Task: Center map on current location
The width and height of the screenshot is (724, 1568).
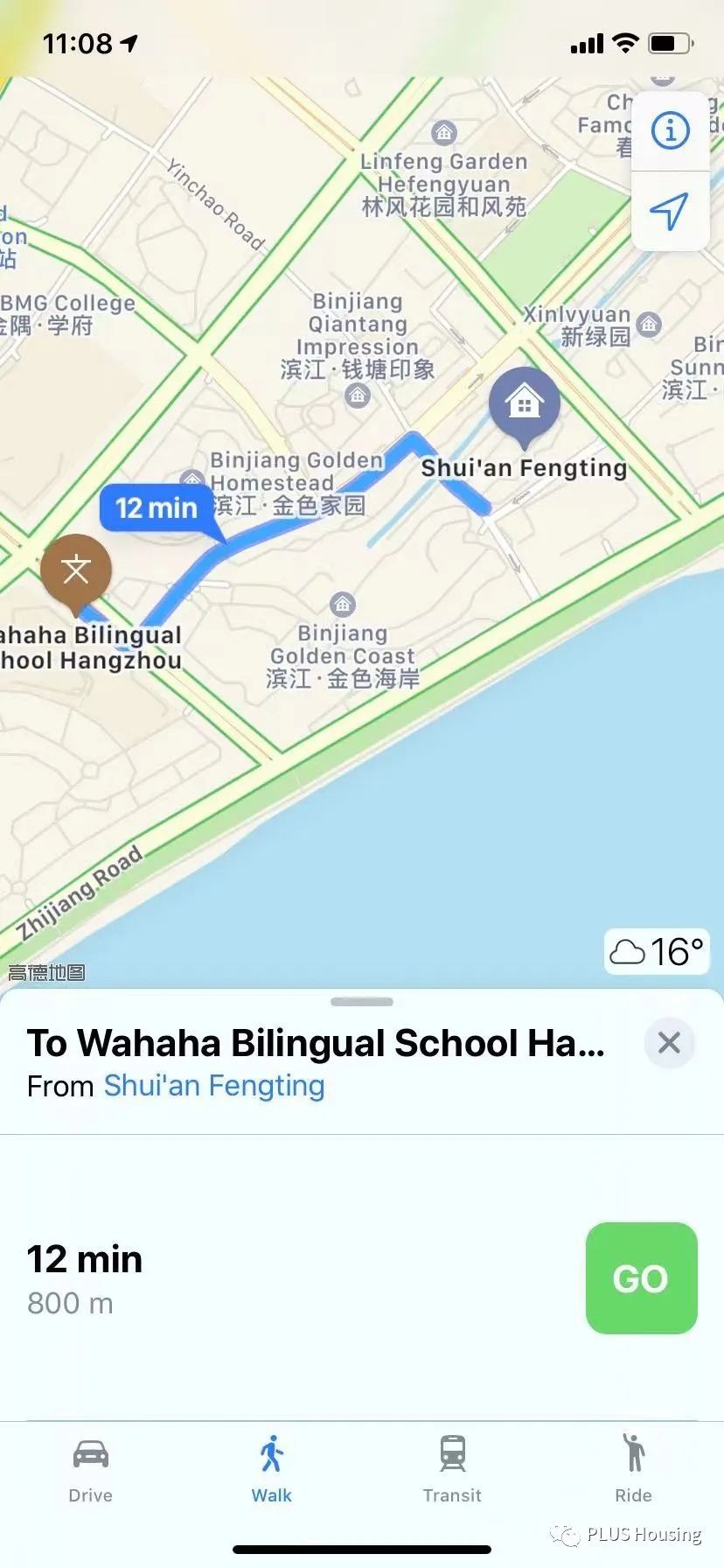Action: coord(670,211)
